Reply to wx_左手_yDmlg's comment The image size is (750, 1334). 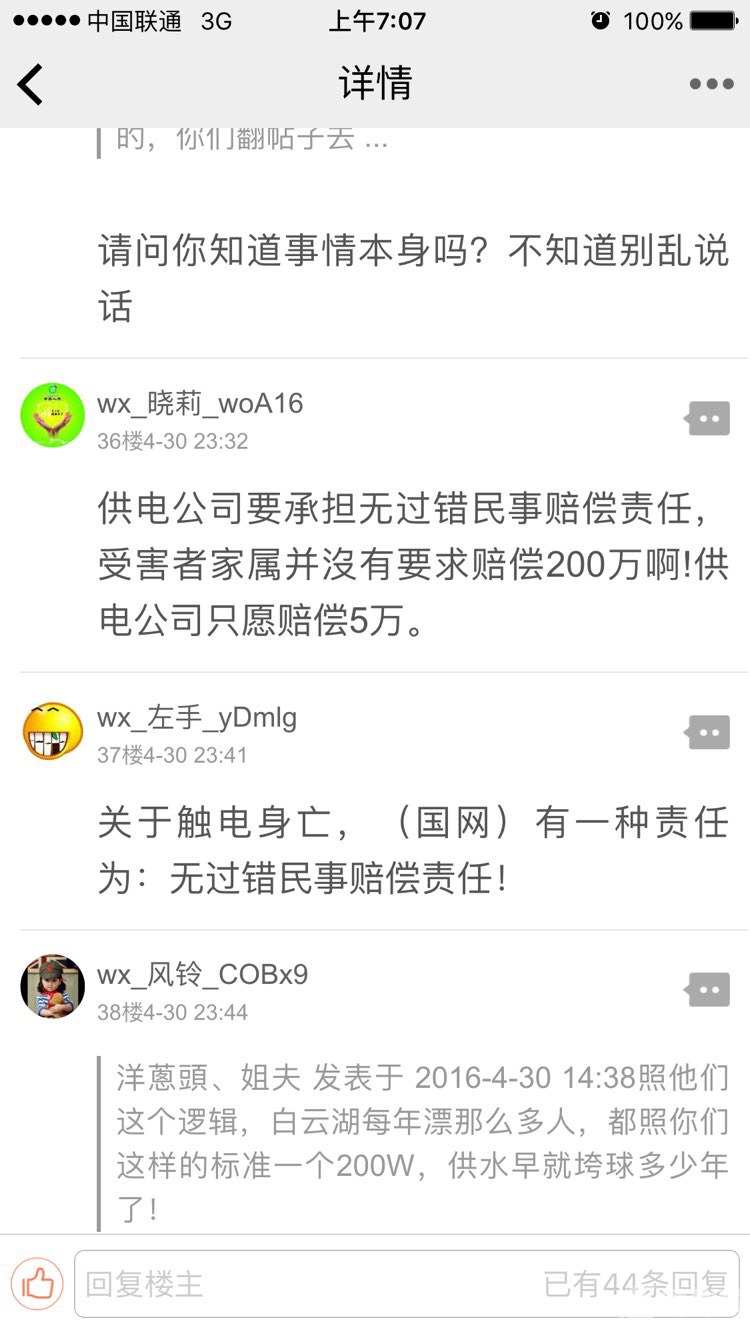[708, 733]
